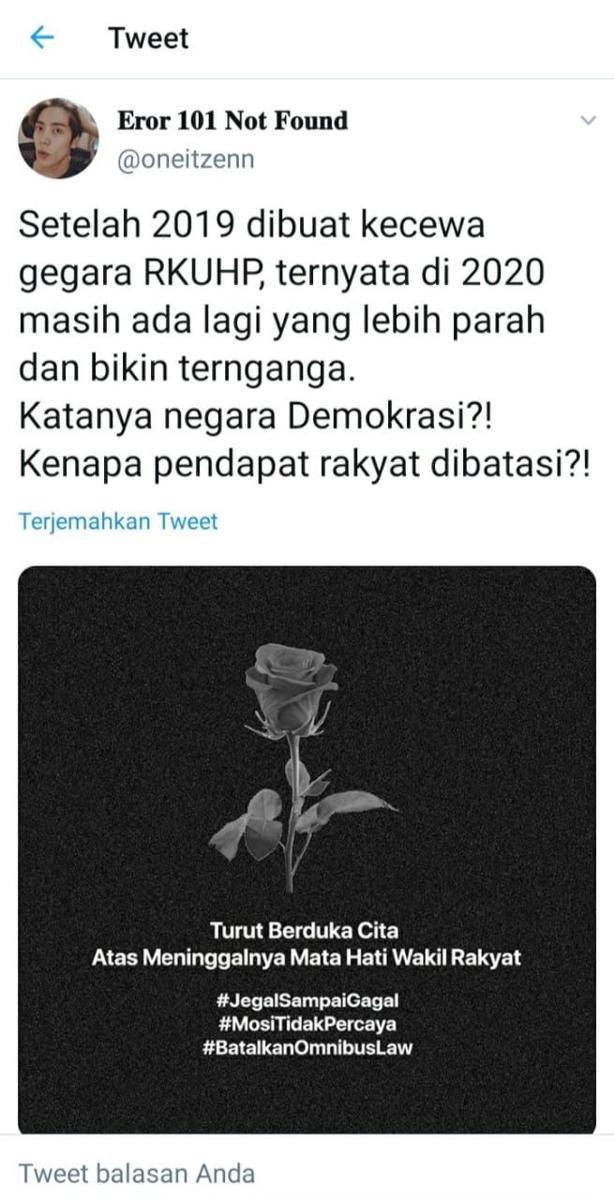
Task: Go back using the arrow icon
Action: coord(41,38)
